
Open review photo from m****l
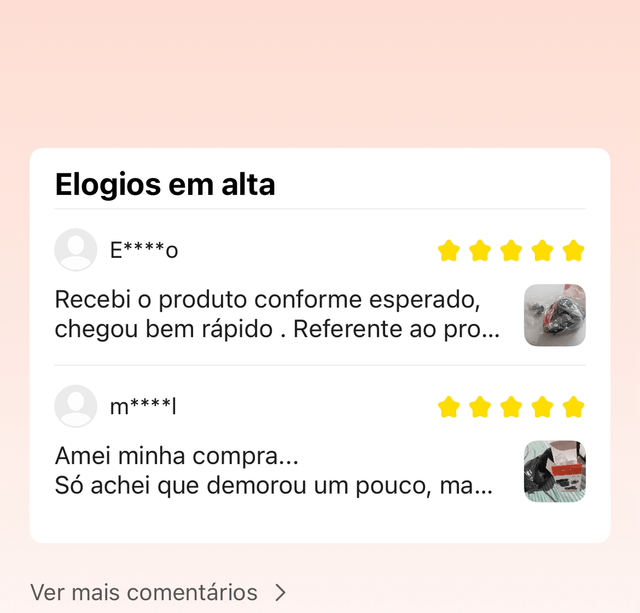(555, 471)
